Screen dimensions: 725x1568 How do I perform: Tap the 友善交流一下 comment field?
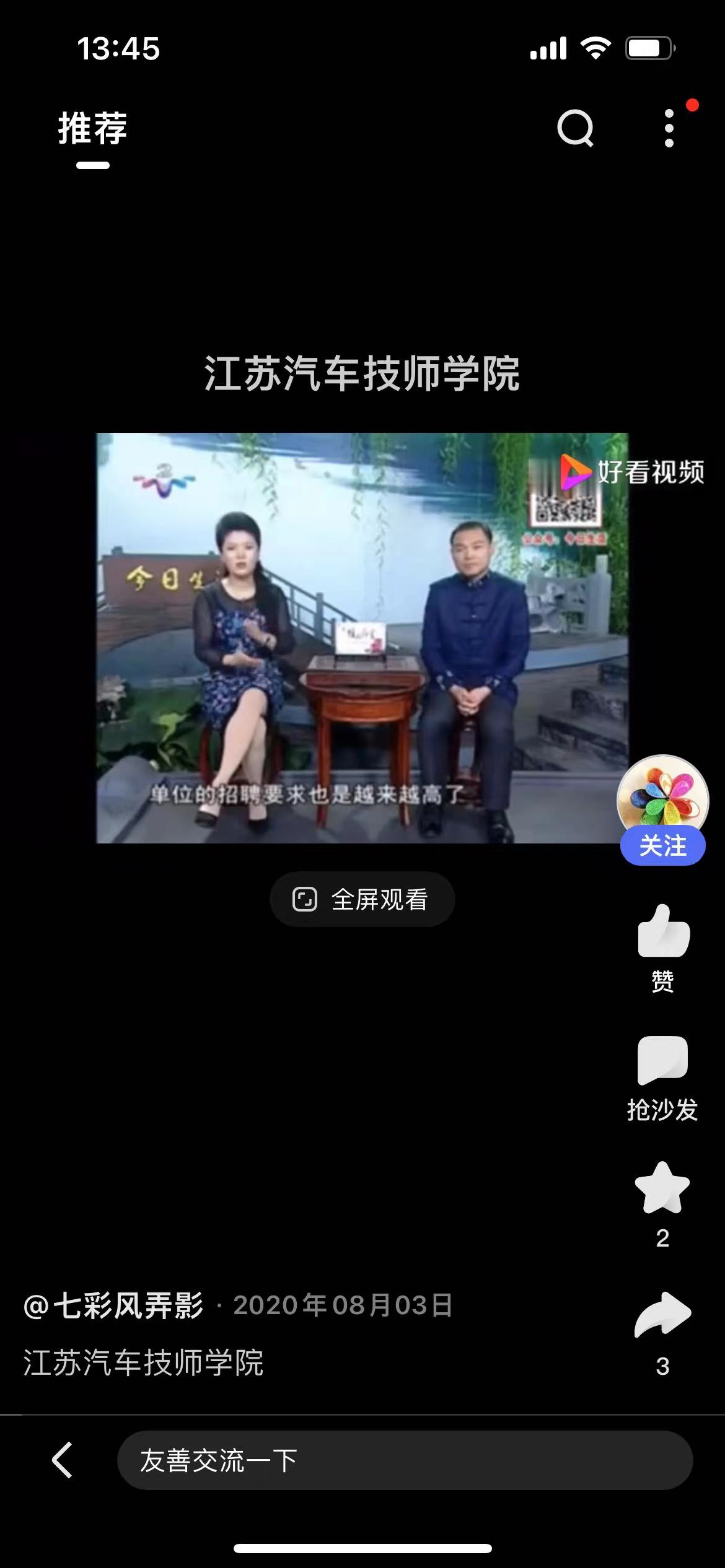[404, 1460]
